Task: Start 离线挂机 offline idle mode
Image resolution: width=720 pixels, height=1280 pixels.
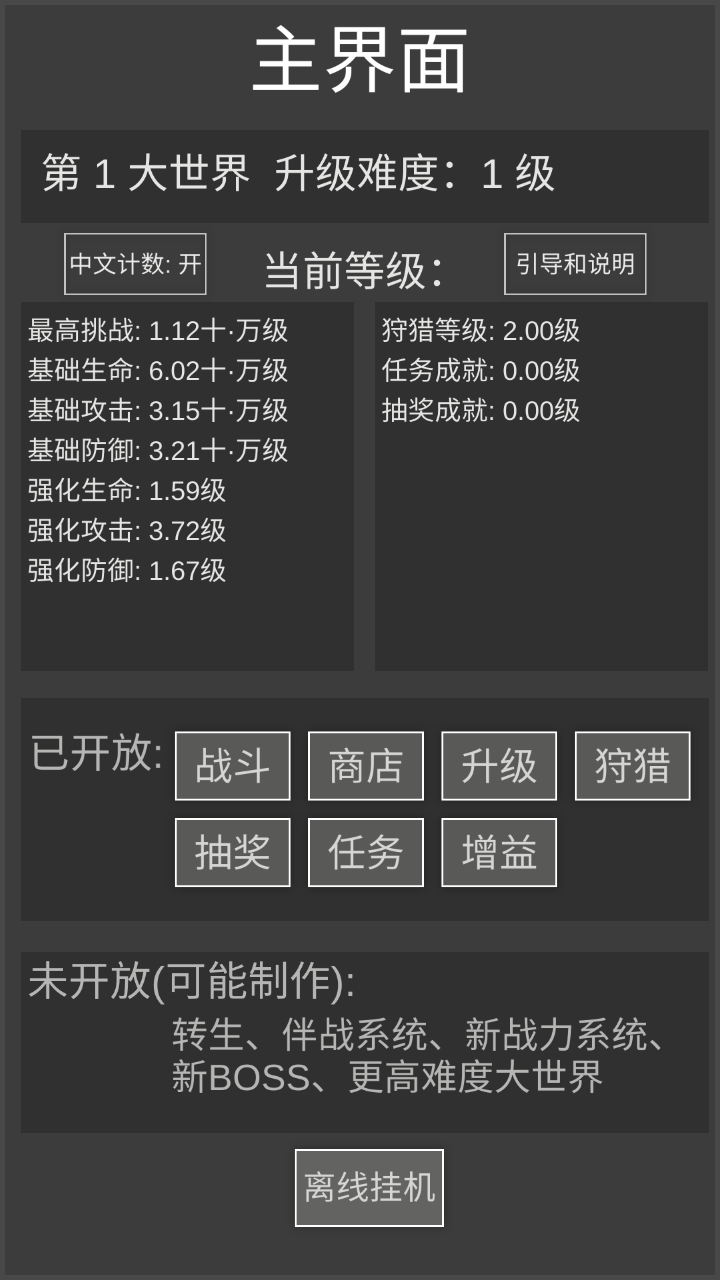Action: tap(368, 1188)
